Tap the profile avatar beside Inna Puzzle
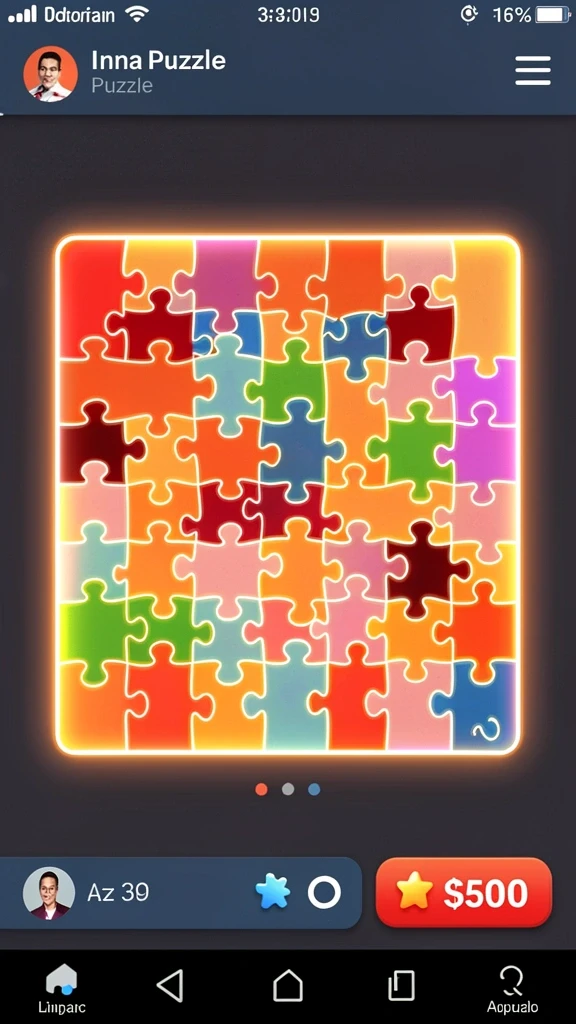Viewport: 576px width, 1024px height. (50, 74)
